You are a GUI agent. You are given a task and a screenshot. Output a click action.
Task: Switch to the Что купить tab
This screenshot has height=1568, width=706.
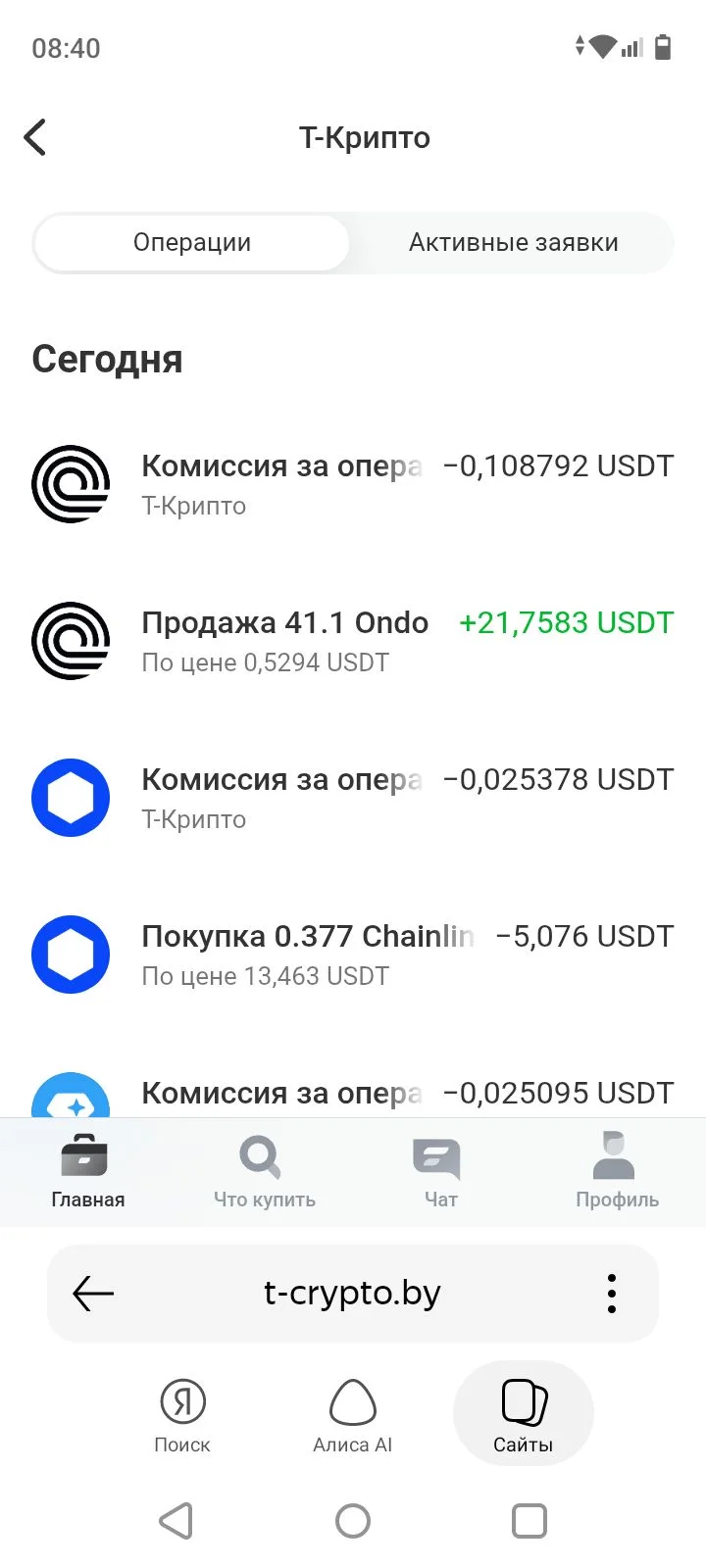click(x=265, y=1172)
